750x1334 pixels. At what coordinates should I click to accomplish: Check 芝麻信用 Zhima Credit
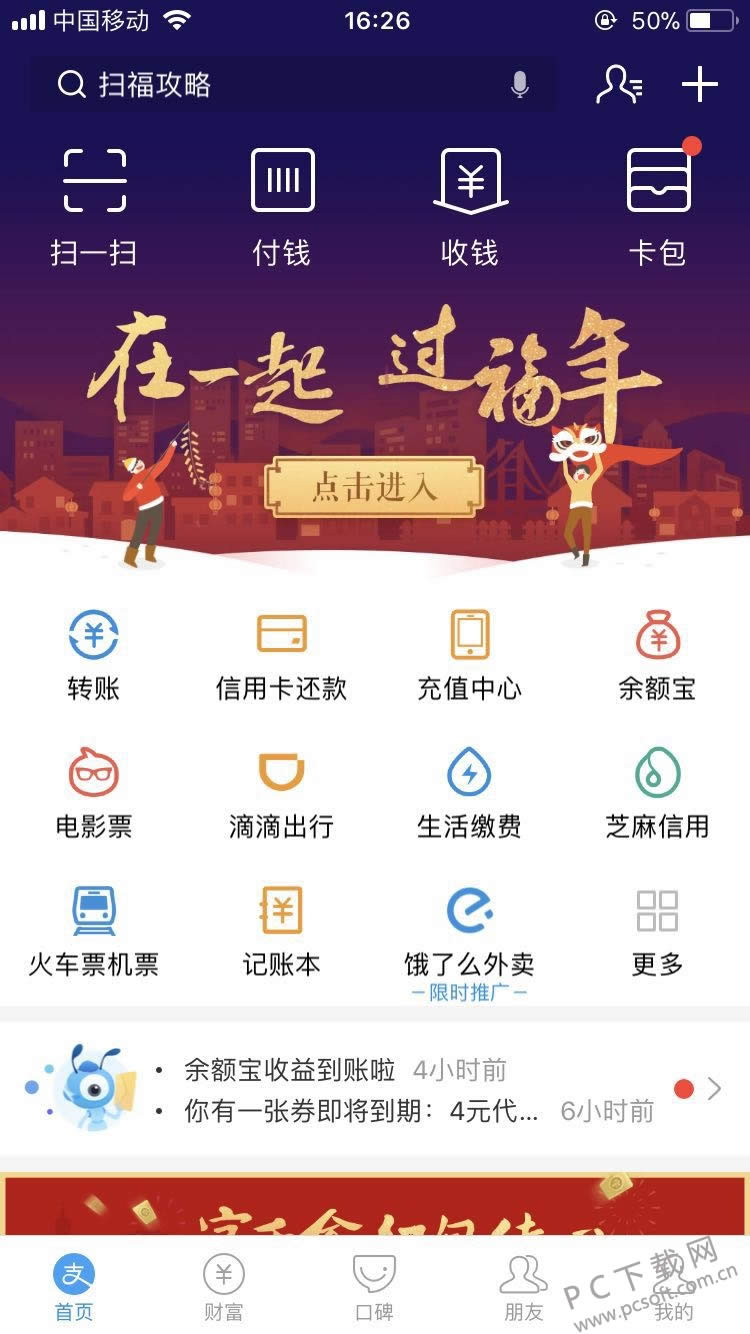coord(656,793)
